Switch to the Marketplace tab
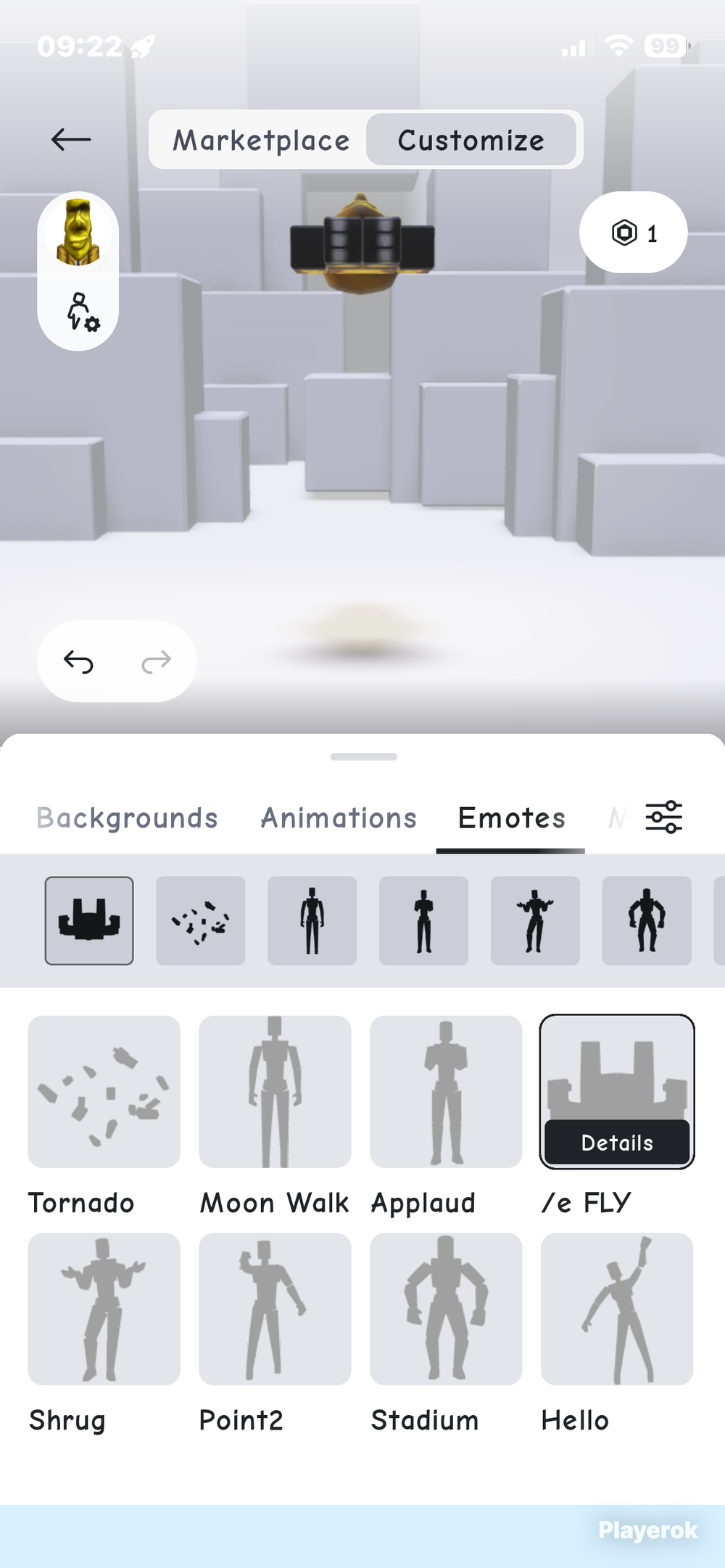This screenshot has width=725, height=1568. point(261,140)
